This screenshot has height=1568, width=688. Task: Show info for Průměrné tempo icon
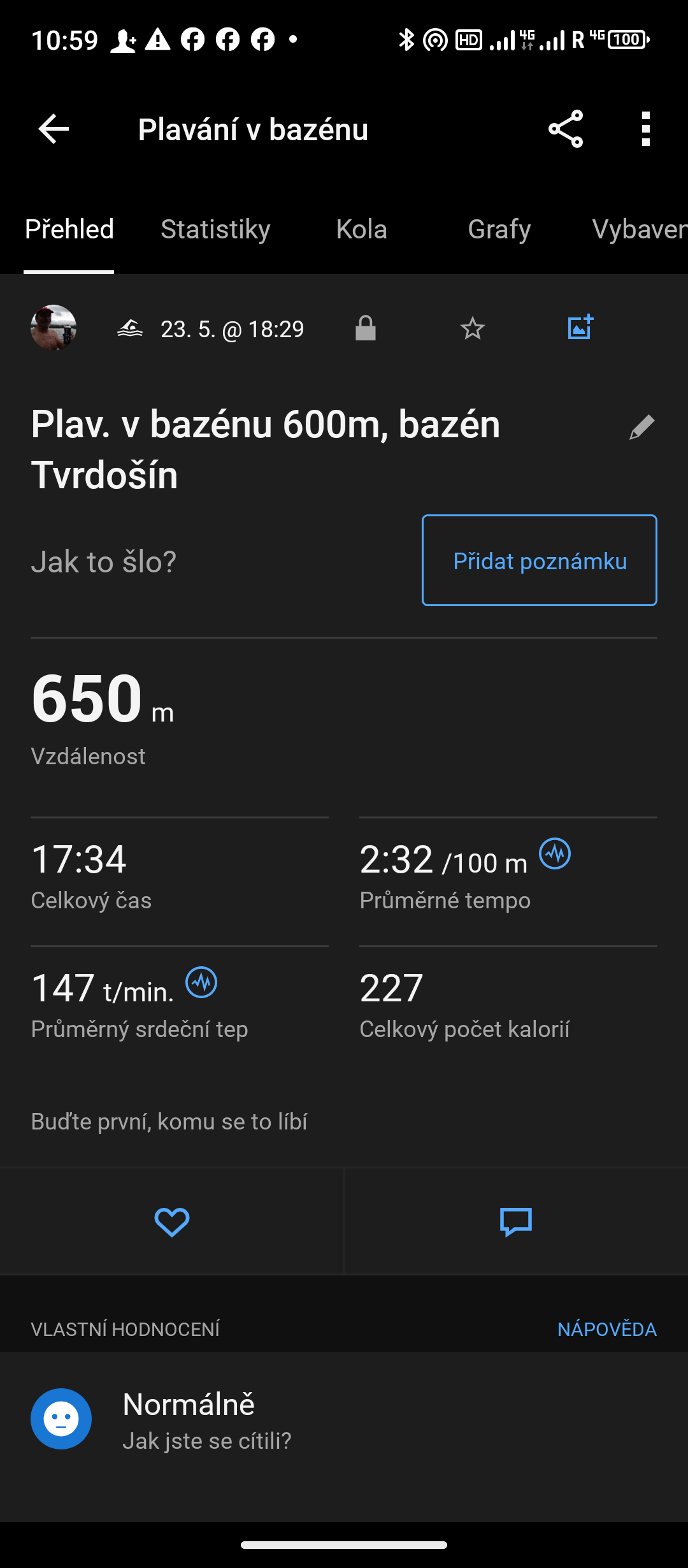point(555,853)
